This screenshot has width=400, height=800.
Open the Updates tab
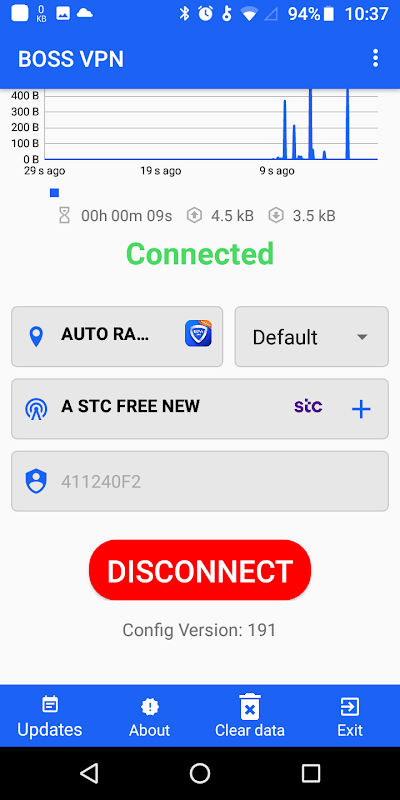(x=50, y=716)
